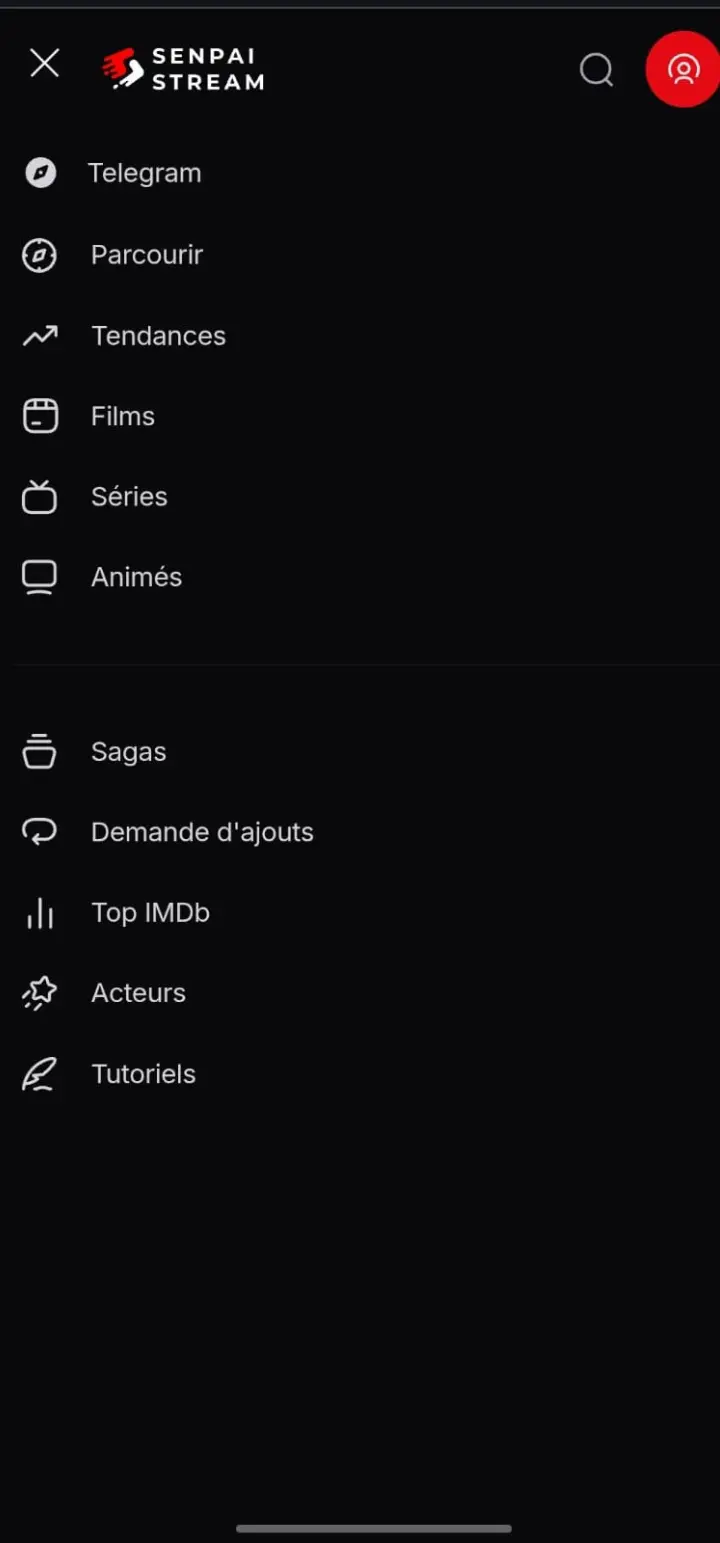This screenshot has width=720, height=1543.
Task: Open the red profile avatar
Action: pos(683,69)
